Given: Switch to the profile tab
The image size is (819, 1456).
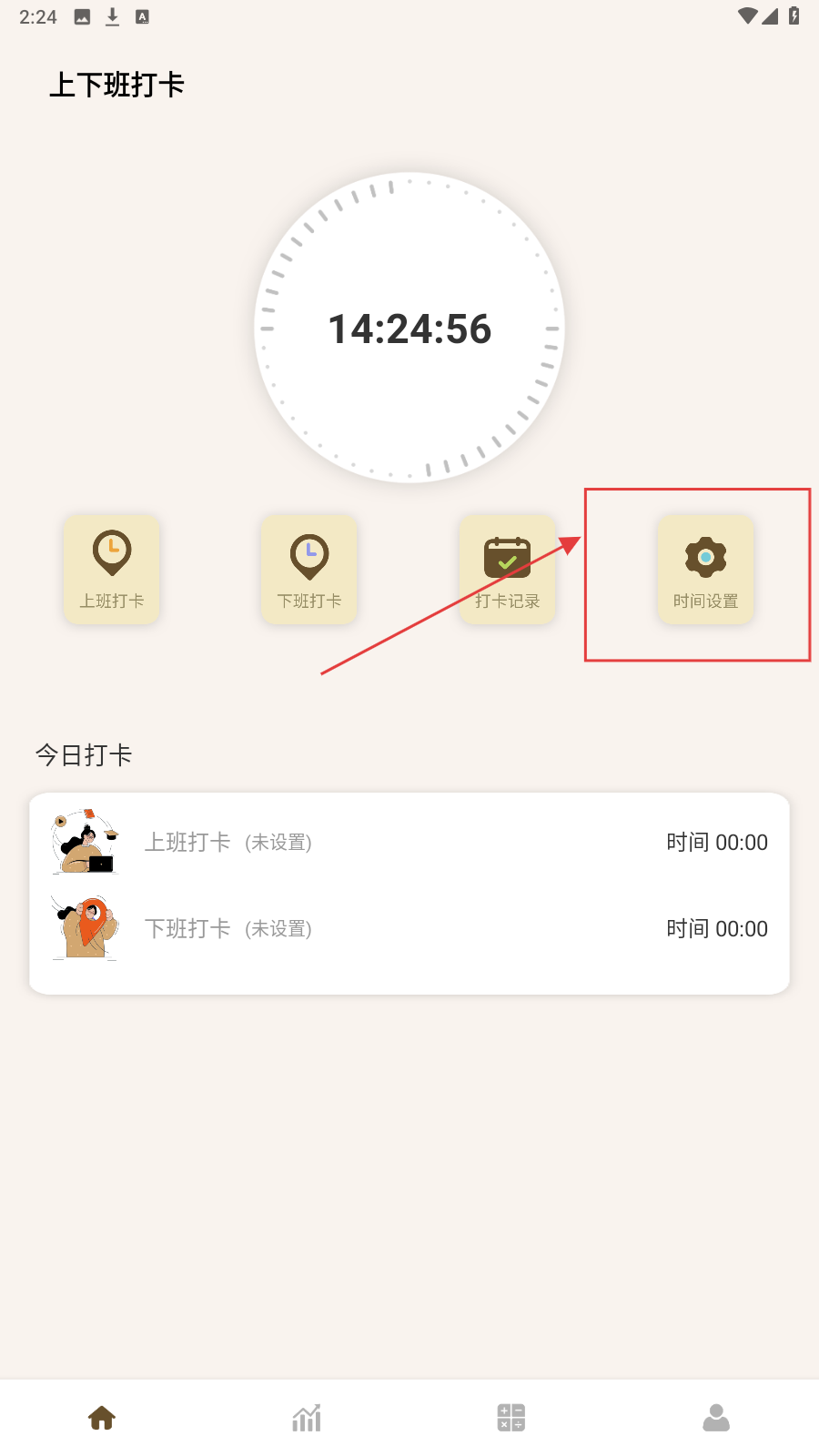Looking at the screenshot, I should [x=716, y=1417].
